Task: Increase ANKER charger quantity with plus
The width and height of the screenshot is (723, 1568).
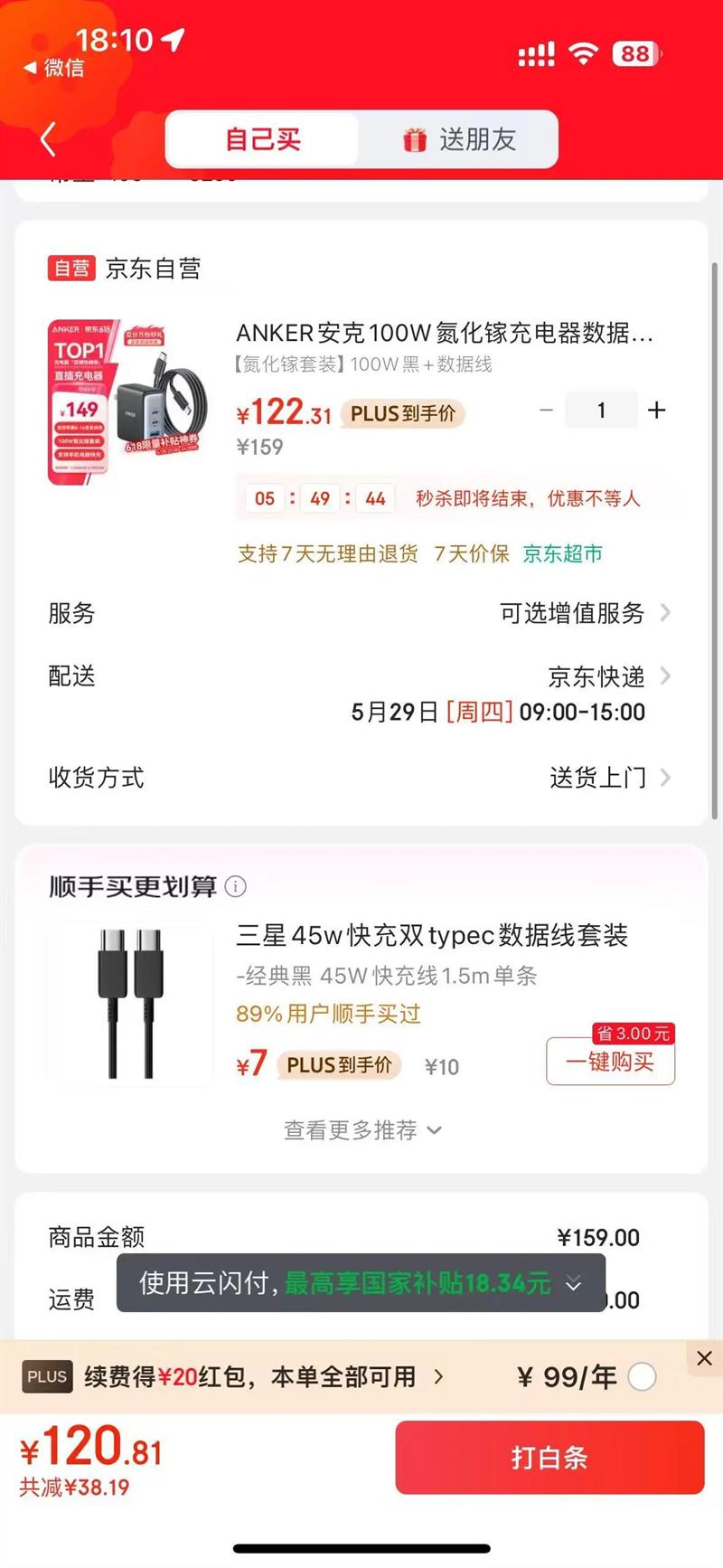Action: (657, 411)
